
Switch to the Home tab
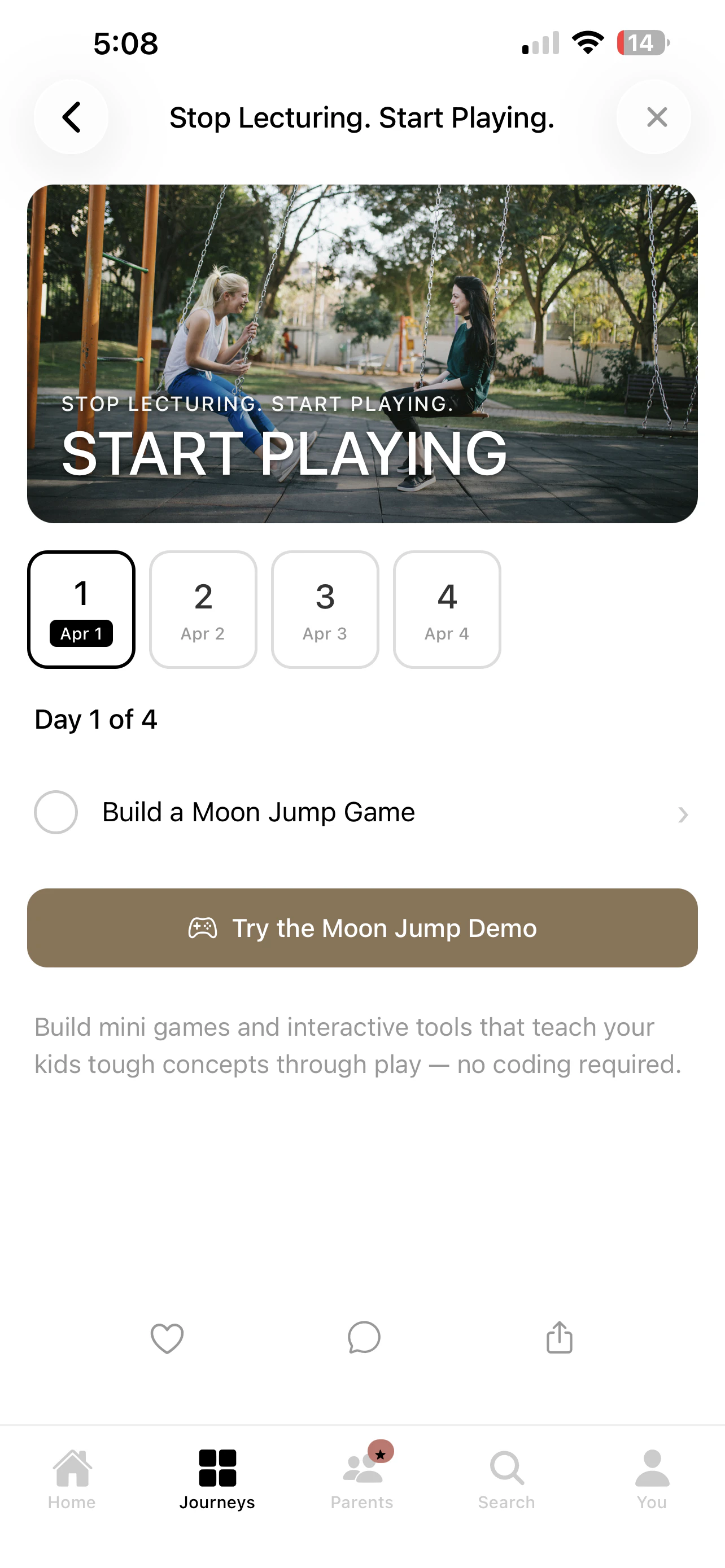pos(72,1478)
